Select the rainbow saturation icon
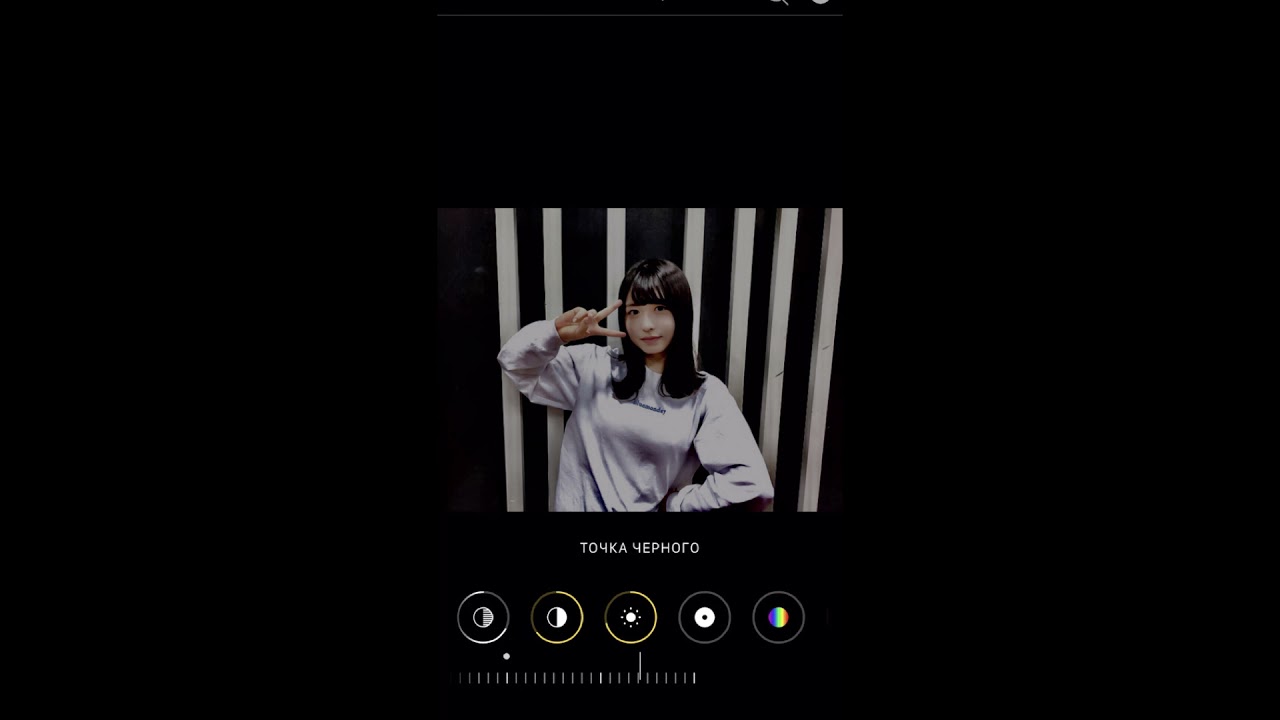1280x720 pixels. (x=778, y=618)
